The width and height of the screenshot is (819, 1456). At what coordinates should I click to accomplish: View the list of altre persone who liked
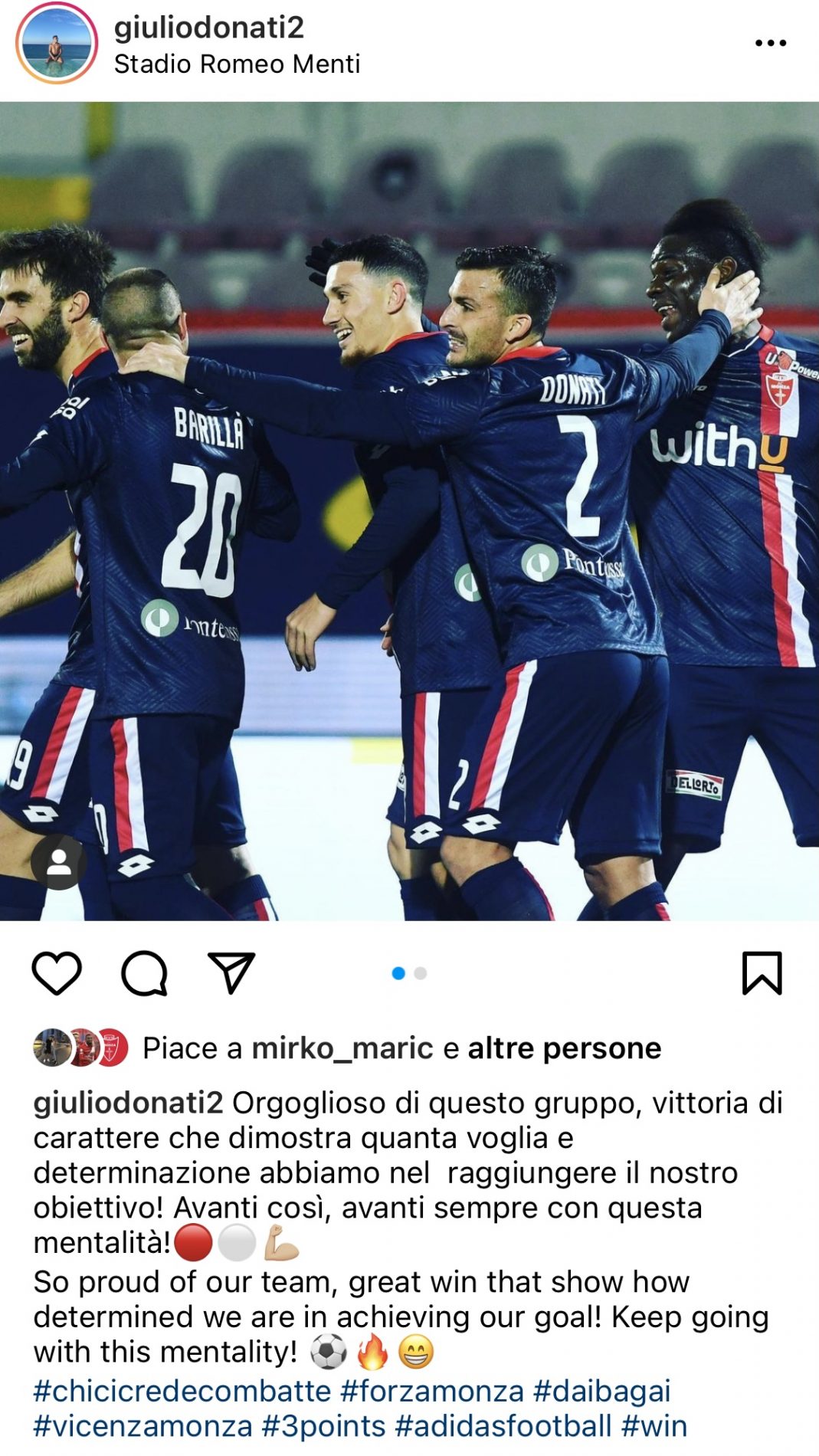[564, 1048]
